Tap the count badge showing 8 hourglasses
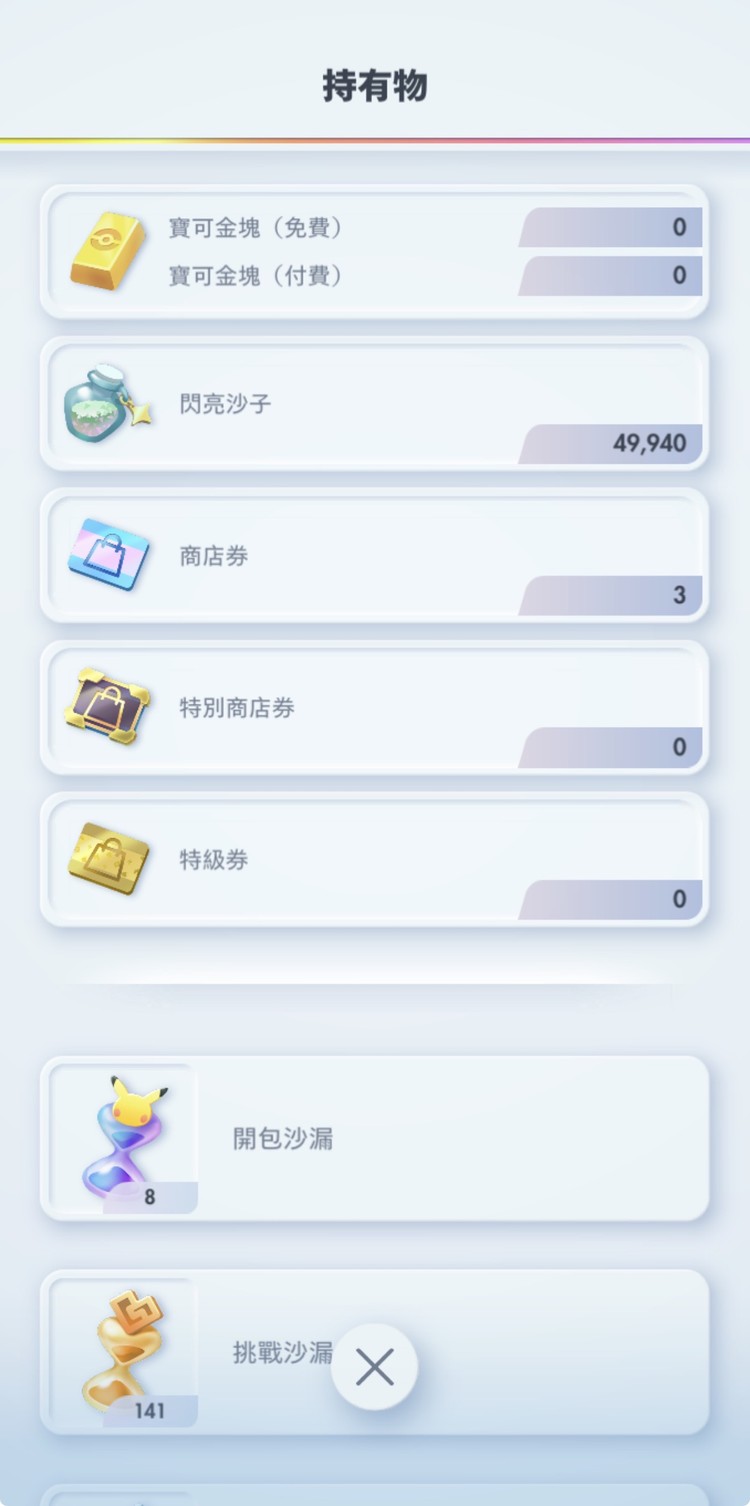The height and width of the screenshot is (1506, 750). tap(152, 1196)
